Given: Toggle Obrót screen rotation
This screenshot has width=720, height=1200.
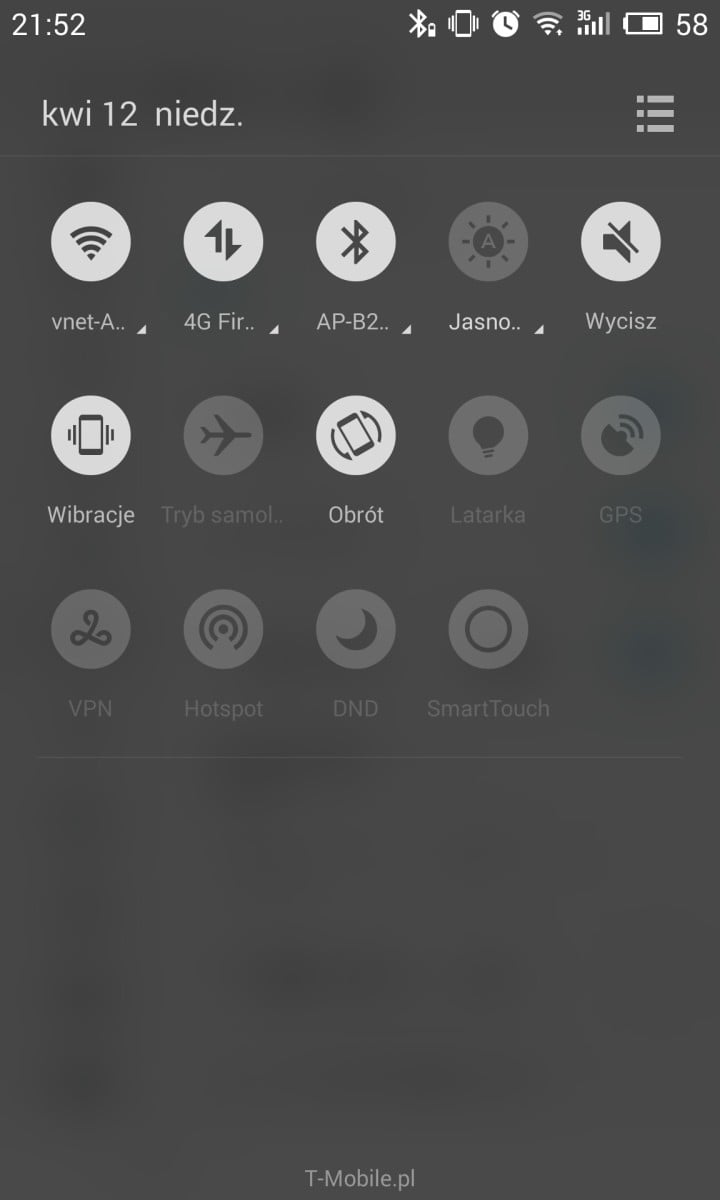Looking at the screenshot, I should [356, 435].
